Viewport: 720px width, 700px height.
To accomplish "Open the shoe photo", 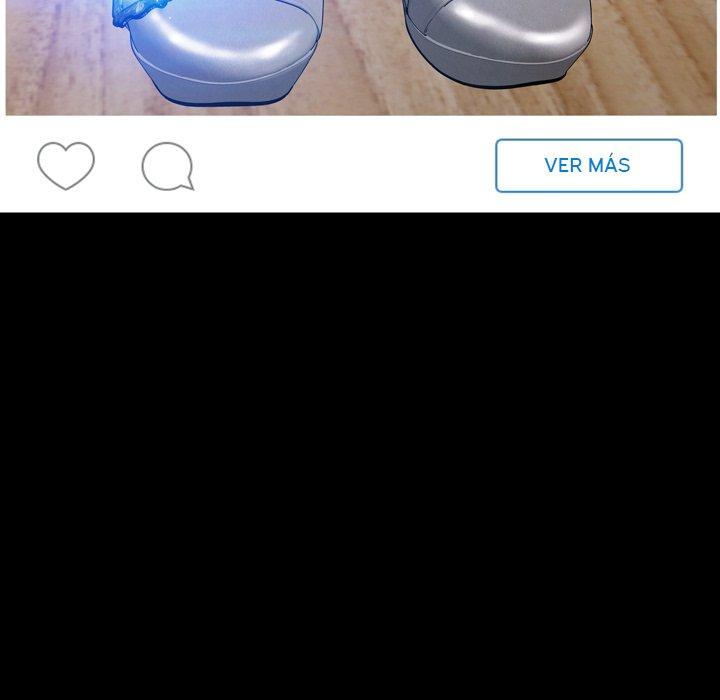I will click(360, 55).
